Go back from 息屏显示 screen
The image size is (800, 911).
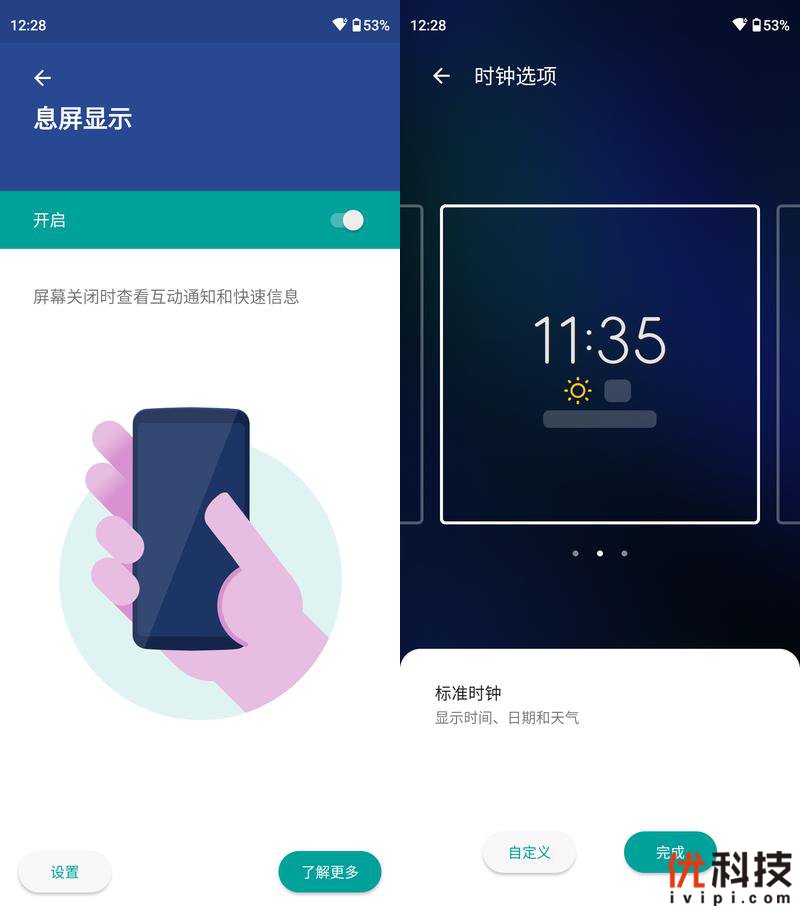point(42,78)
